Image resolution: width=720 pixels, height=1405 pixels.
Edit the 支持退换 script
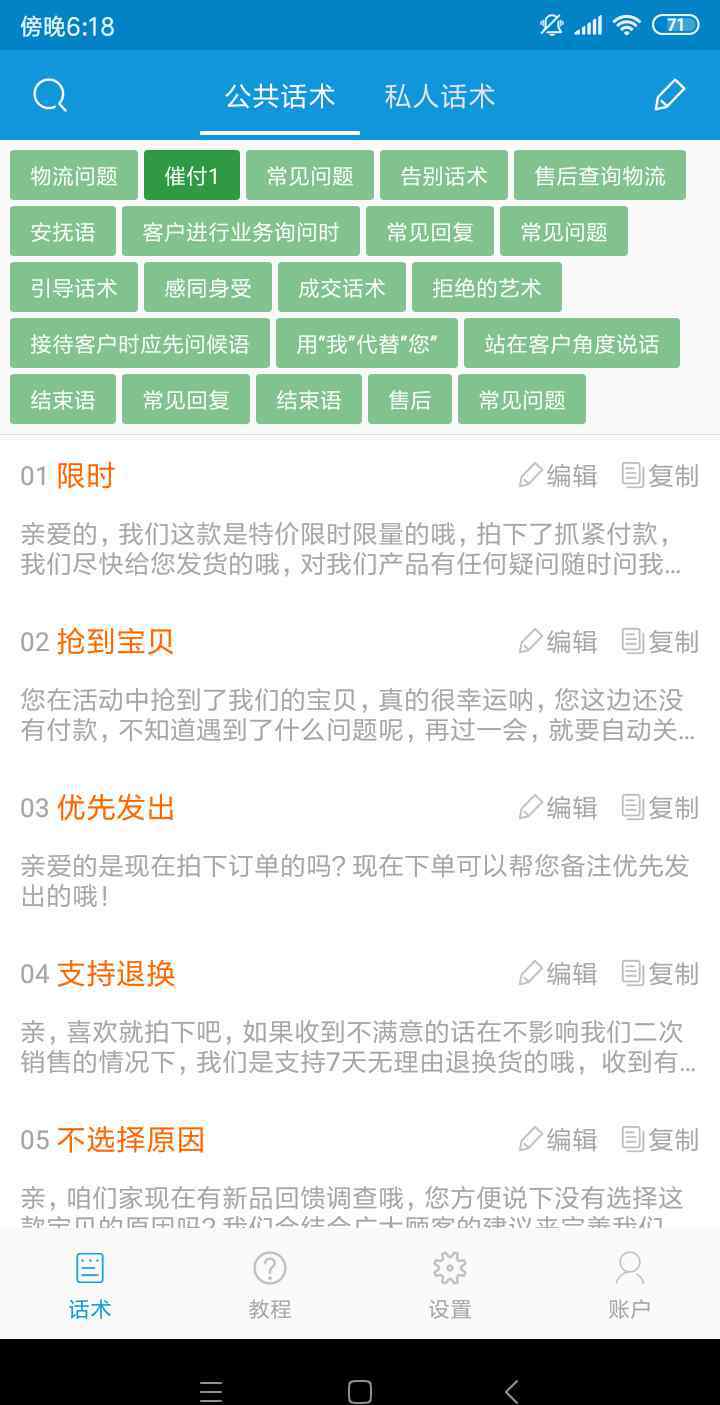tap(558, 974)
